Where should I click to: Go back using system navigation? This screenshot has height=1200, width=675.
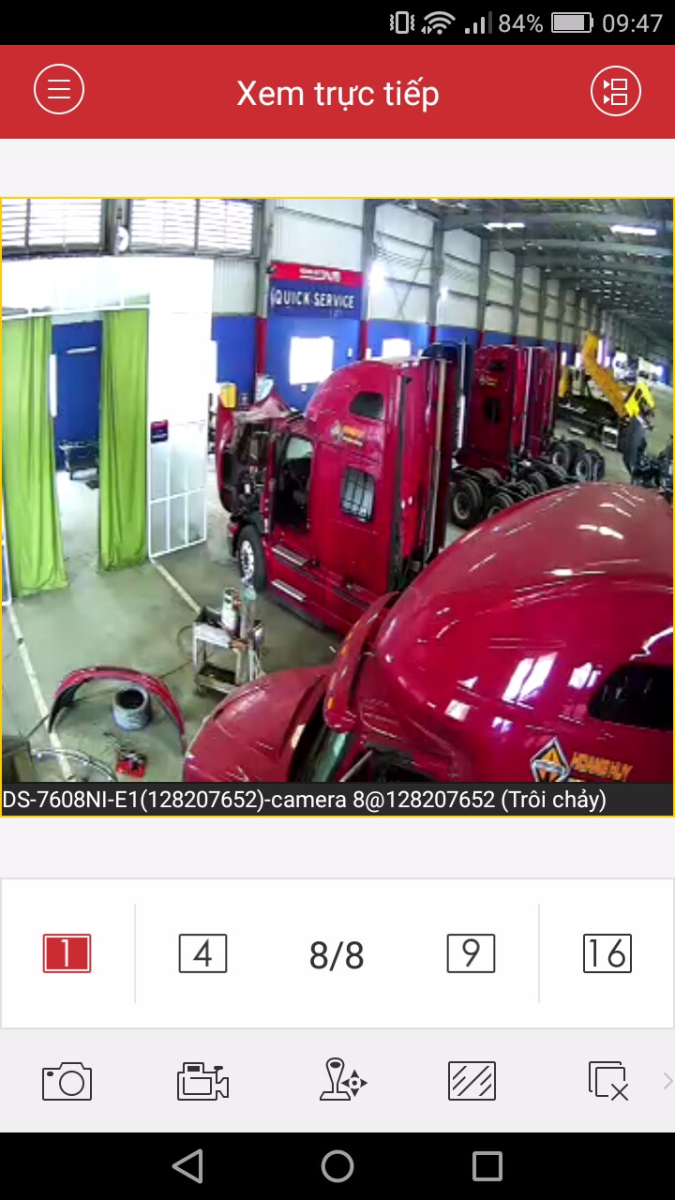click(187, 1166)
